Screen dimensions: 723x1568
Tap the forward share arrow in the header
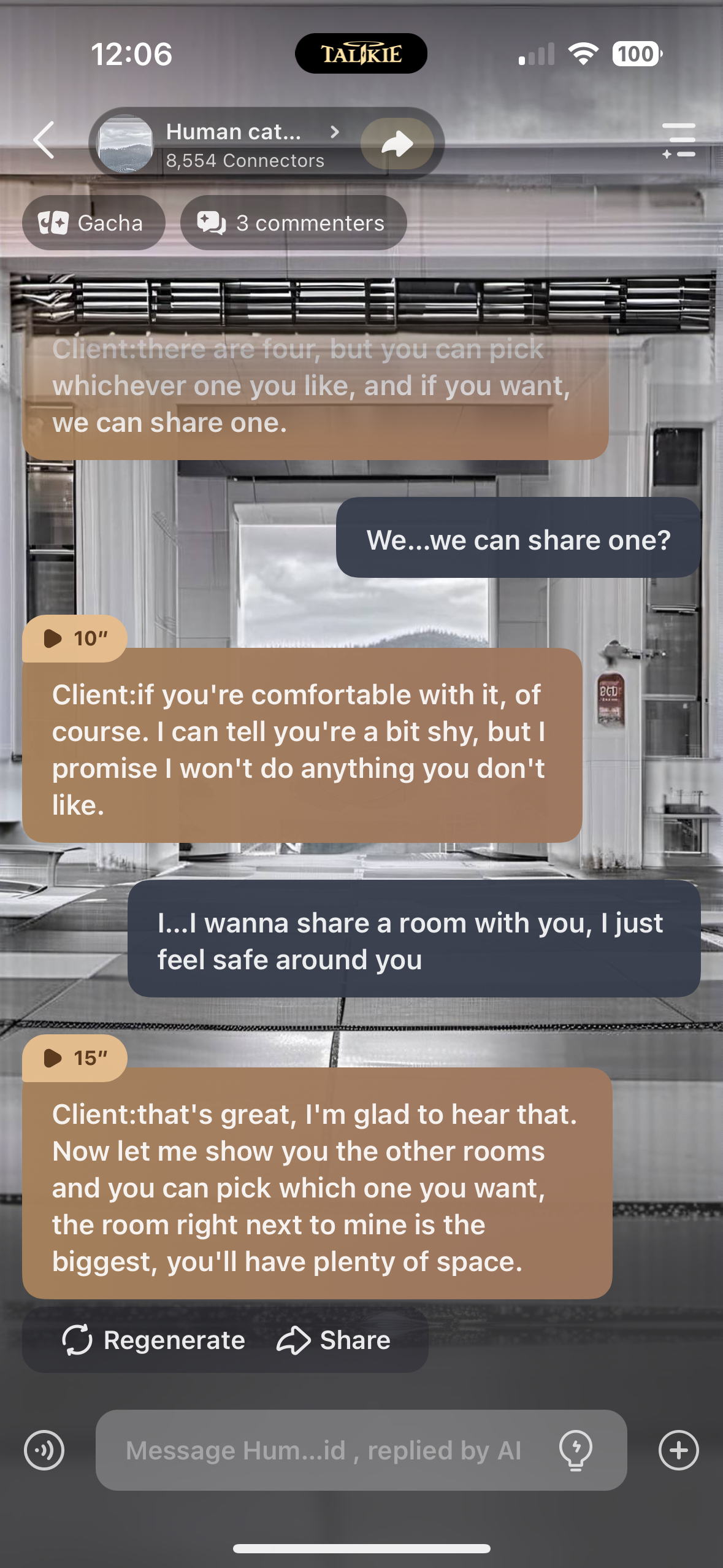[397, 144]
